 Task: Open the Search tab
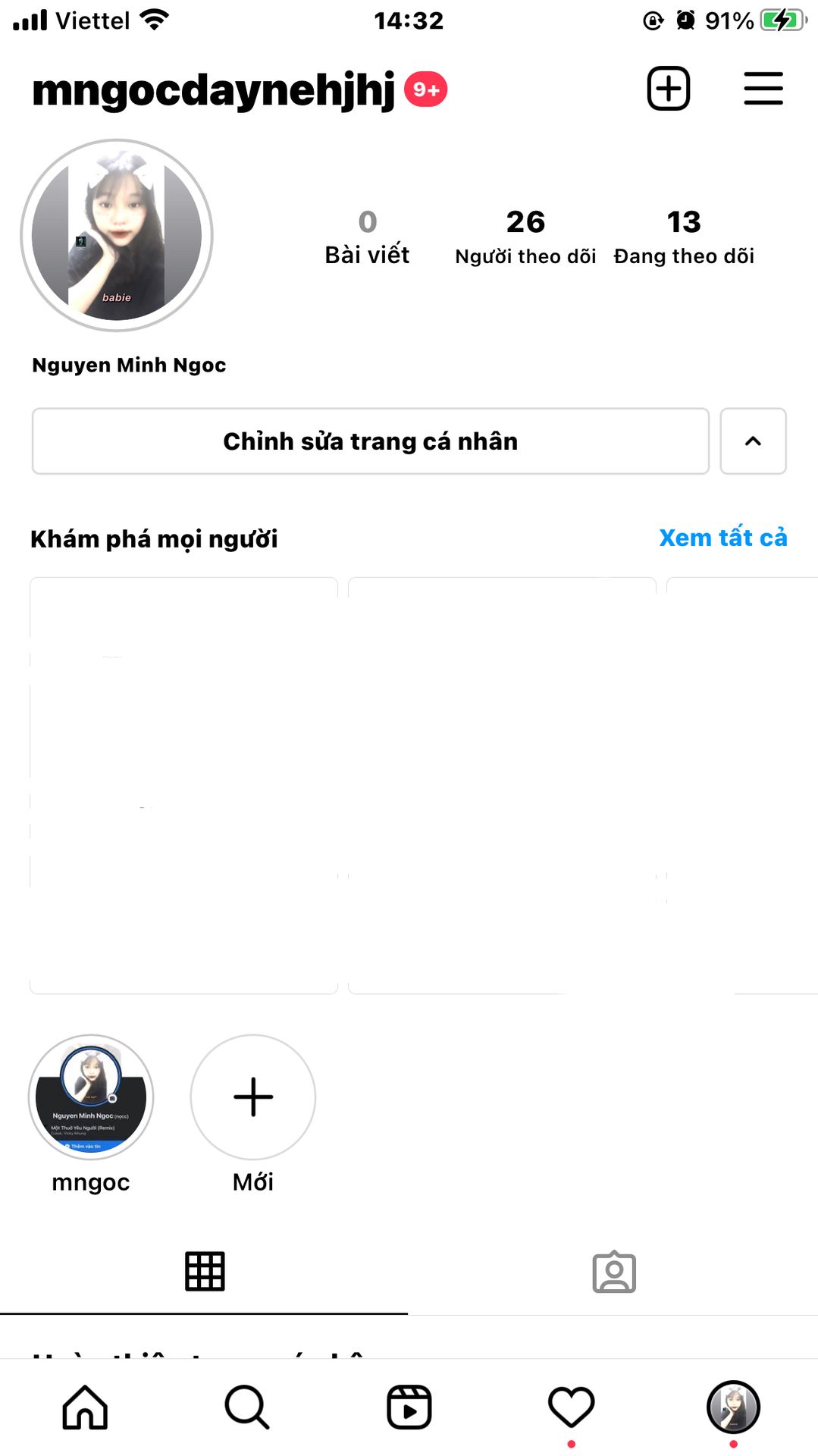coord(247,1407)
